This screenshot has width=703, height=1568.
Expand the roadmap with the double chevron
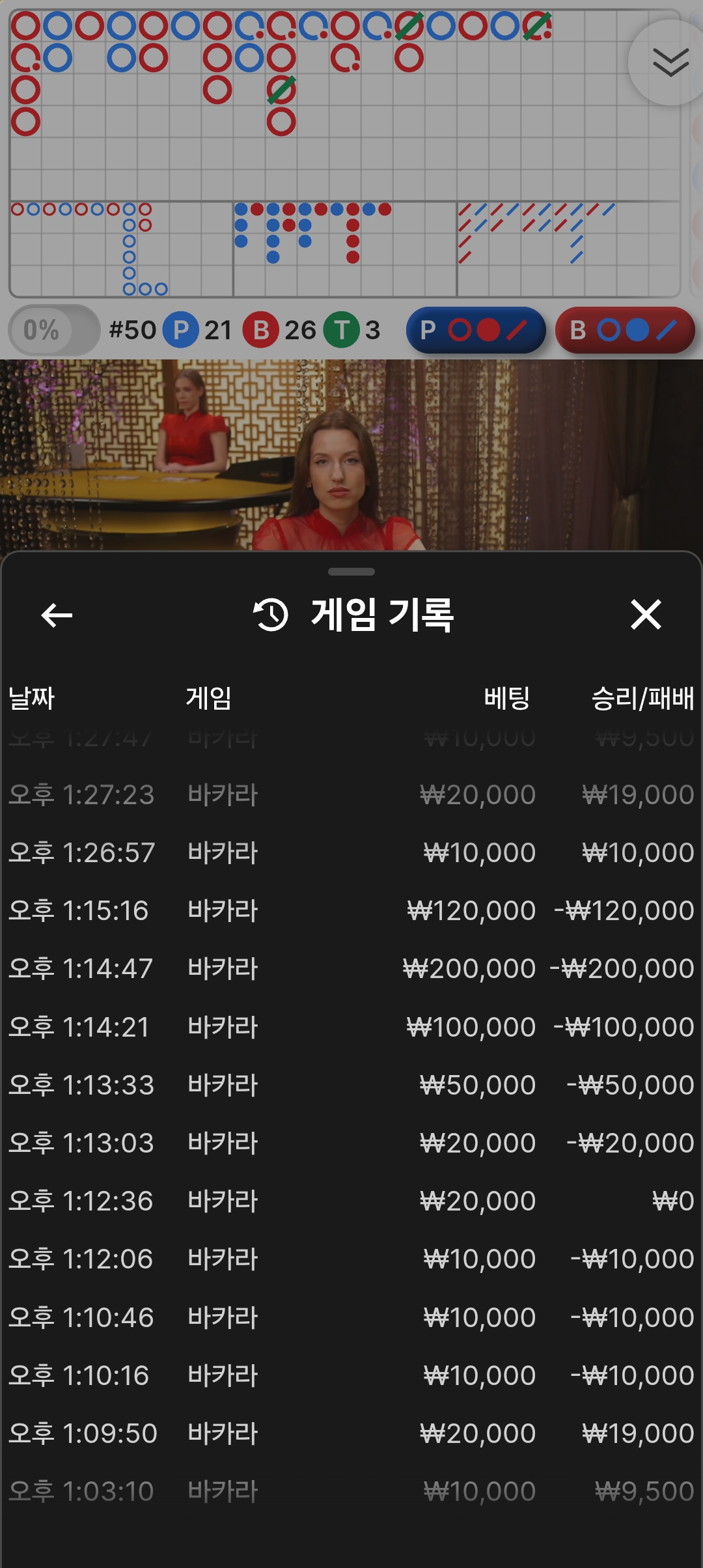point(670,63)
